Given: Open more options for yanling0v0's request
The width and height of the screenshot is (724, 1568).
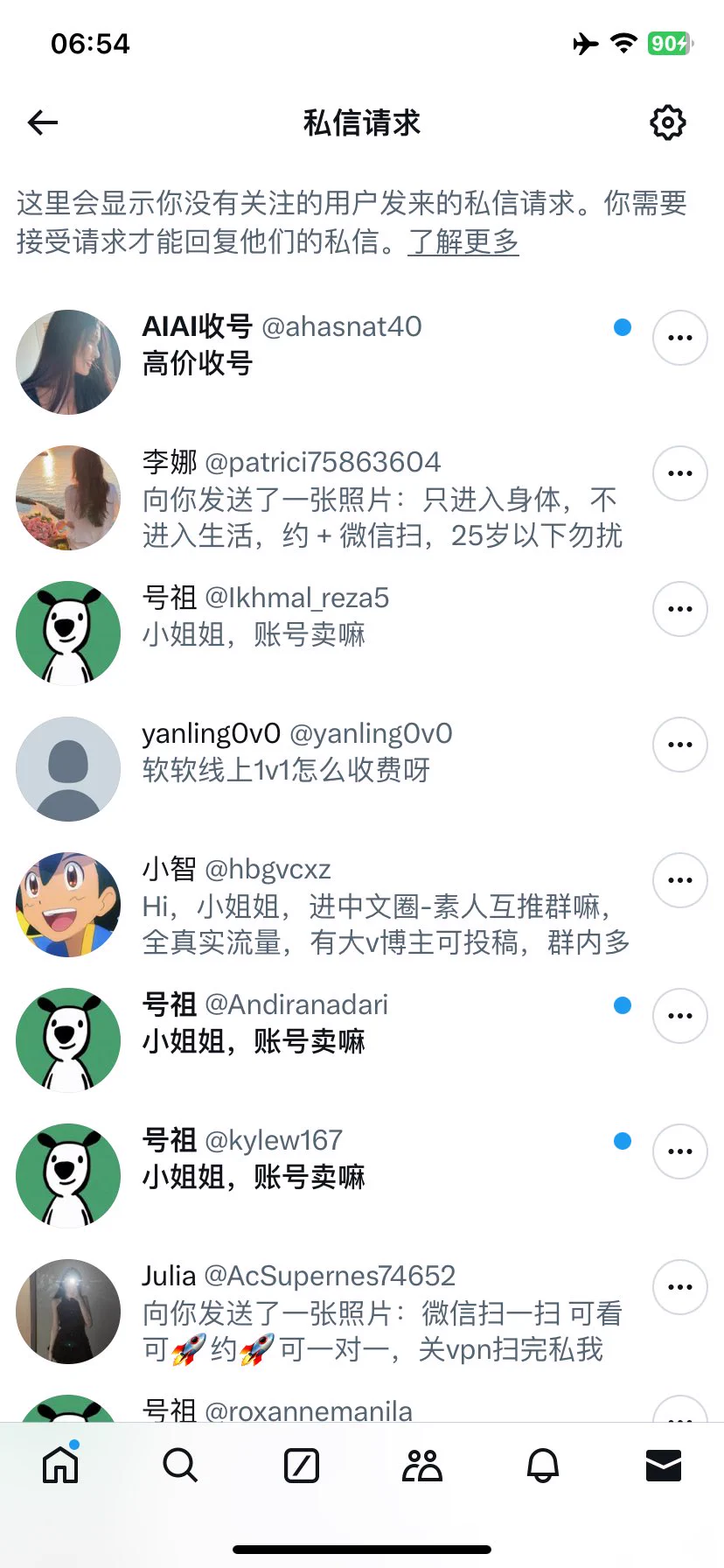Looking at the screenshot, I should coord(679,745).
